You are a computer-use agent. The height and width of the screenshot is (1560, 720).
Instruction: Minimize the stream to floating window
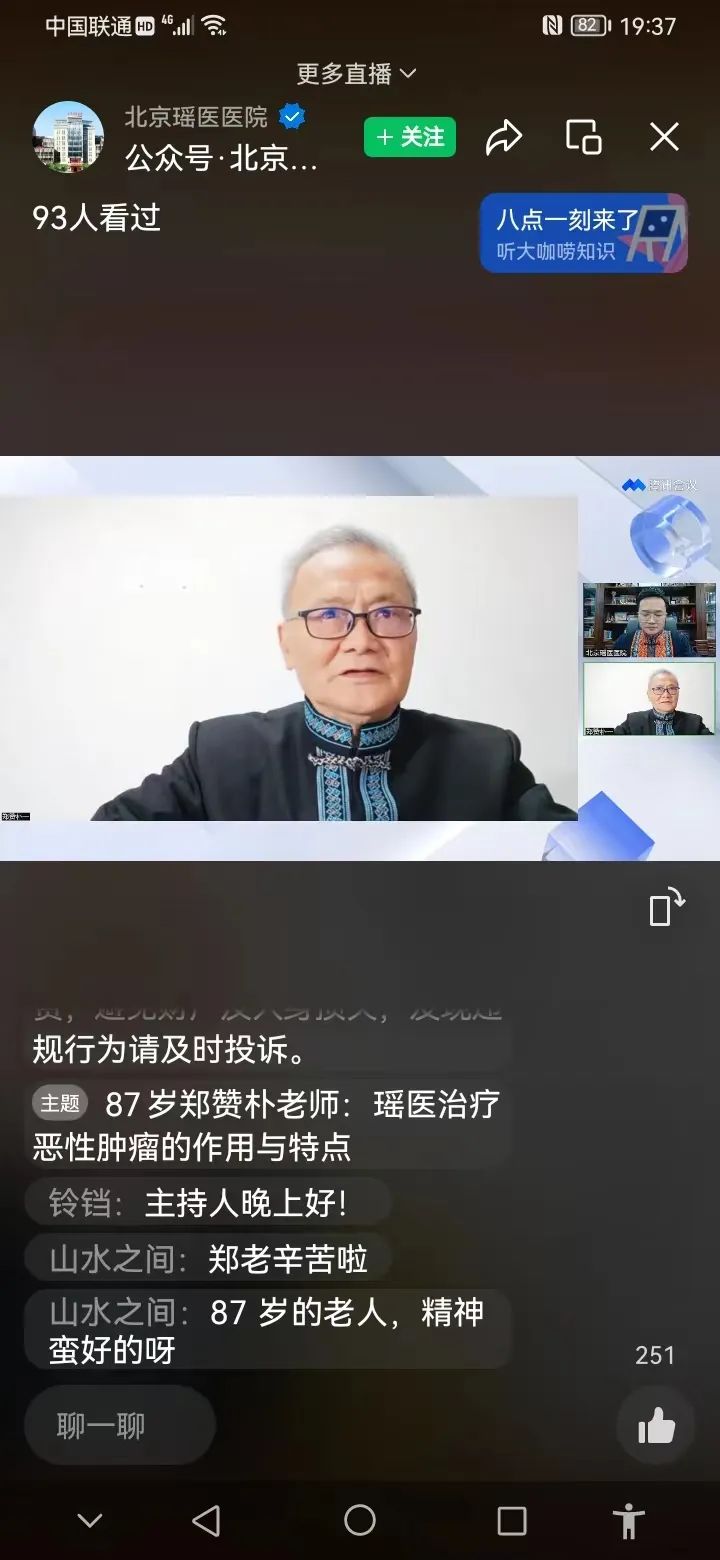click(x=583, y=137)
